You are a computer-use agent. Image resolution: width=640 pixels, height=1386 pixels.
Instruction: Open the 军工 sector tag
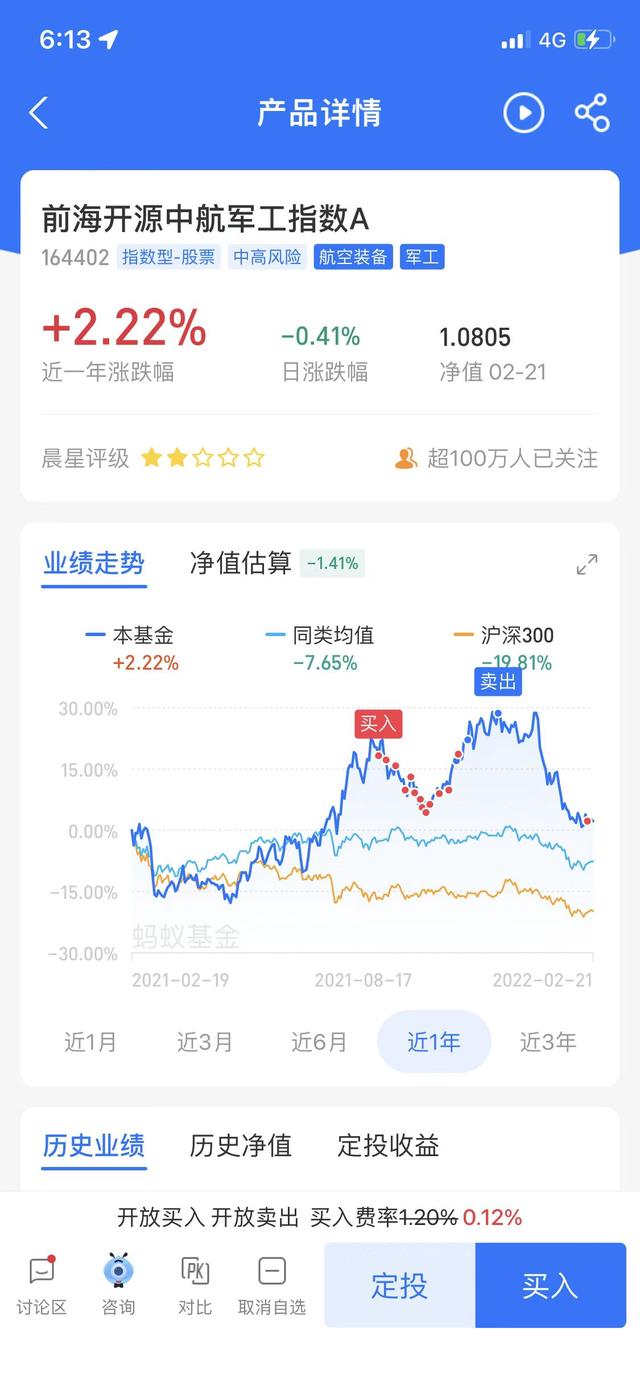(422, 257)
